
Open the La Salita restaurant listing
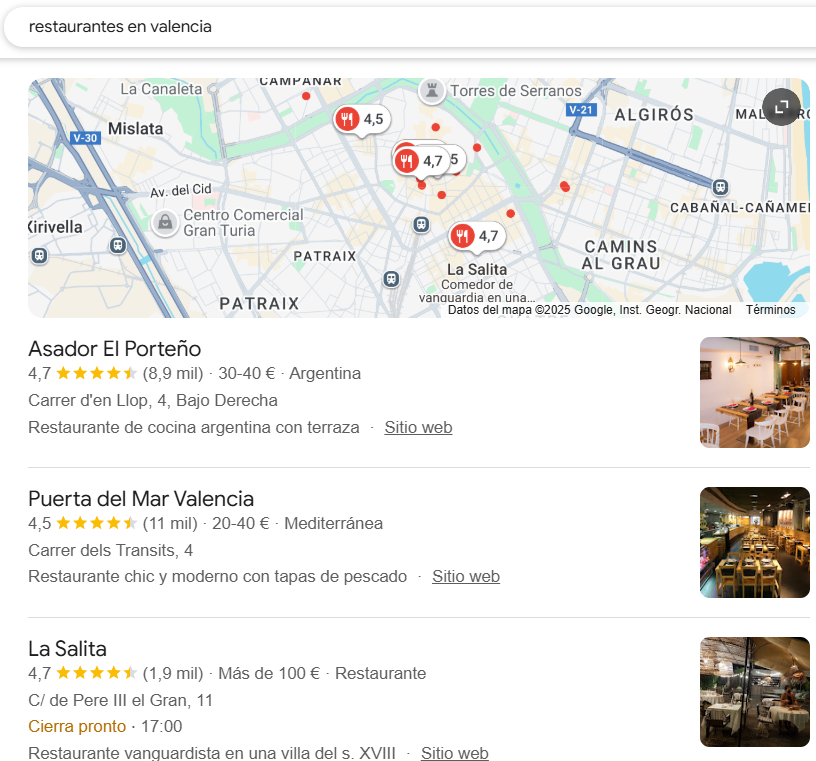(x=67, y=649)
